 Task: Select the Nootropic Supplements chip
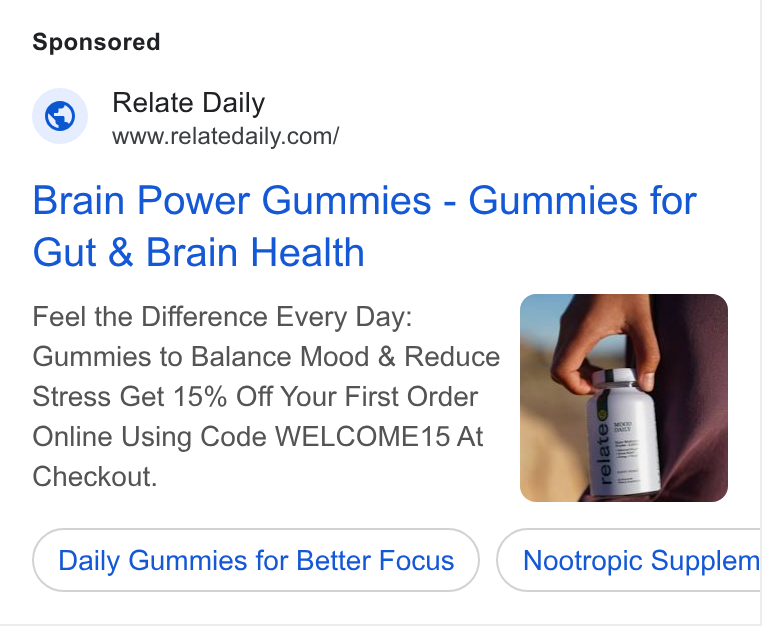click(x=629, y=560)
